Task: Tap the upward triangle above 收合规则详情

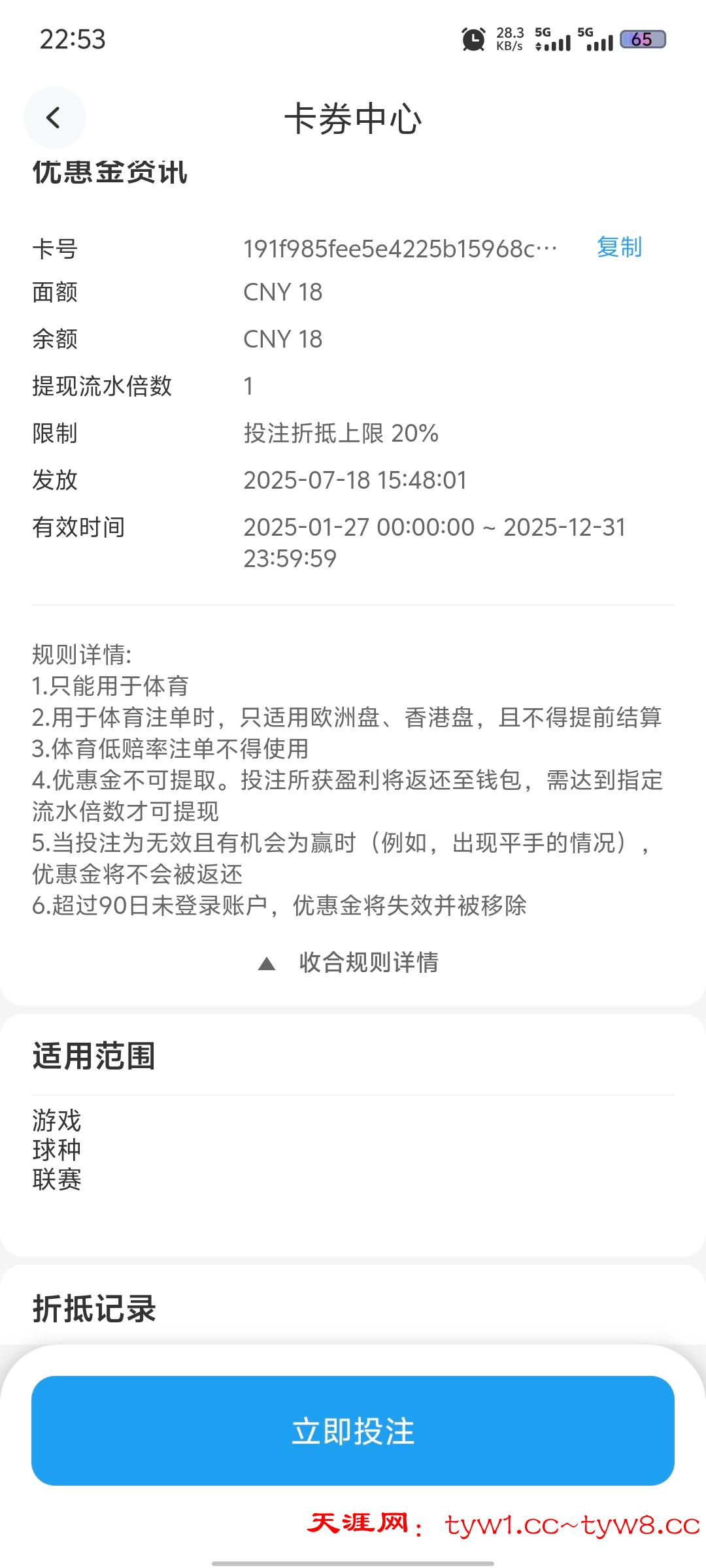Action: pos(267,961)
